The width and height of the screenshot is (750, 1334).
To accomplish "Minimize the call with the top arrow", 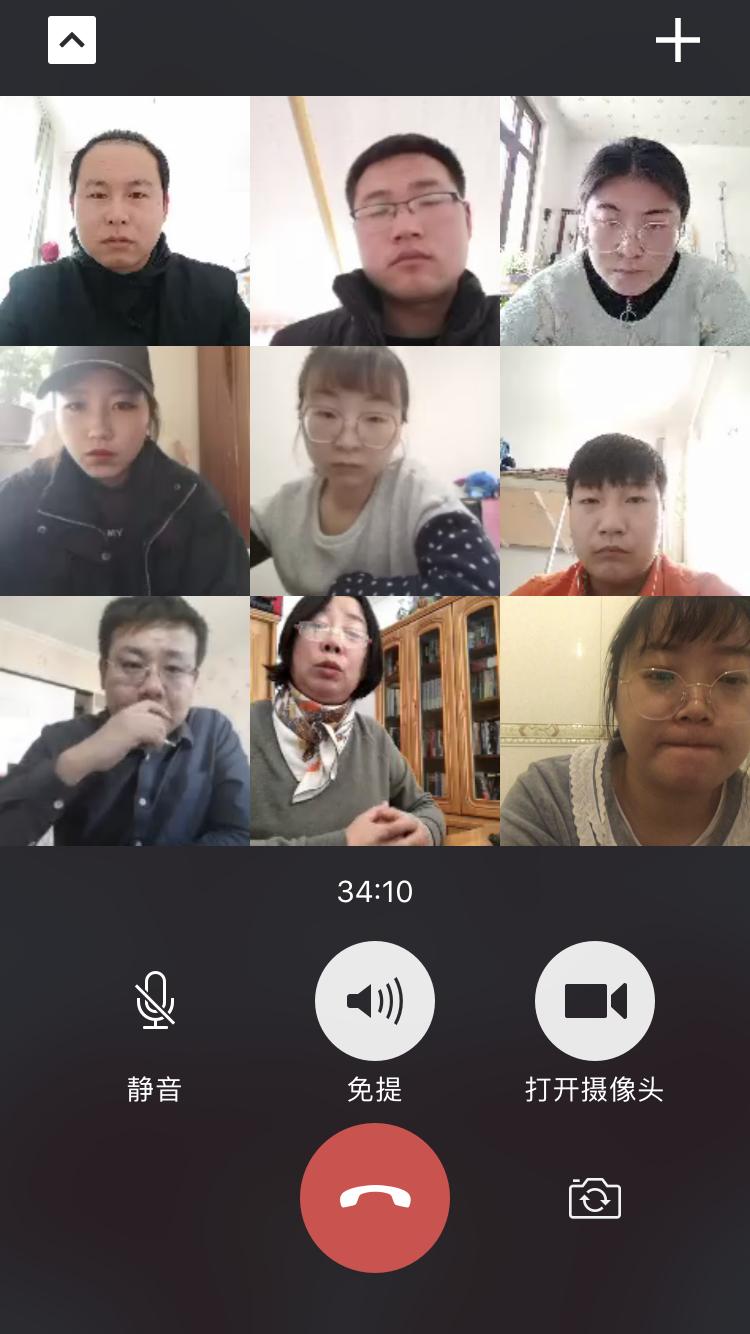I will click(72, 41).
